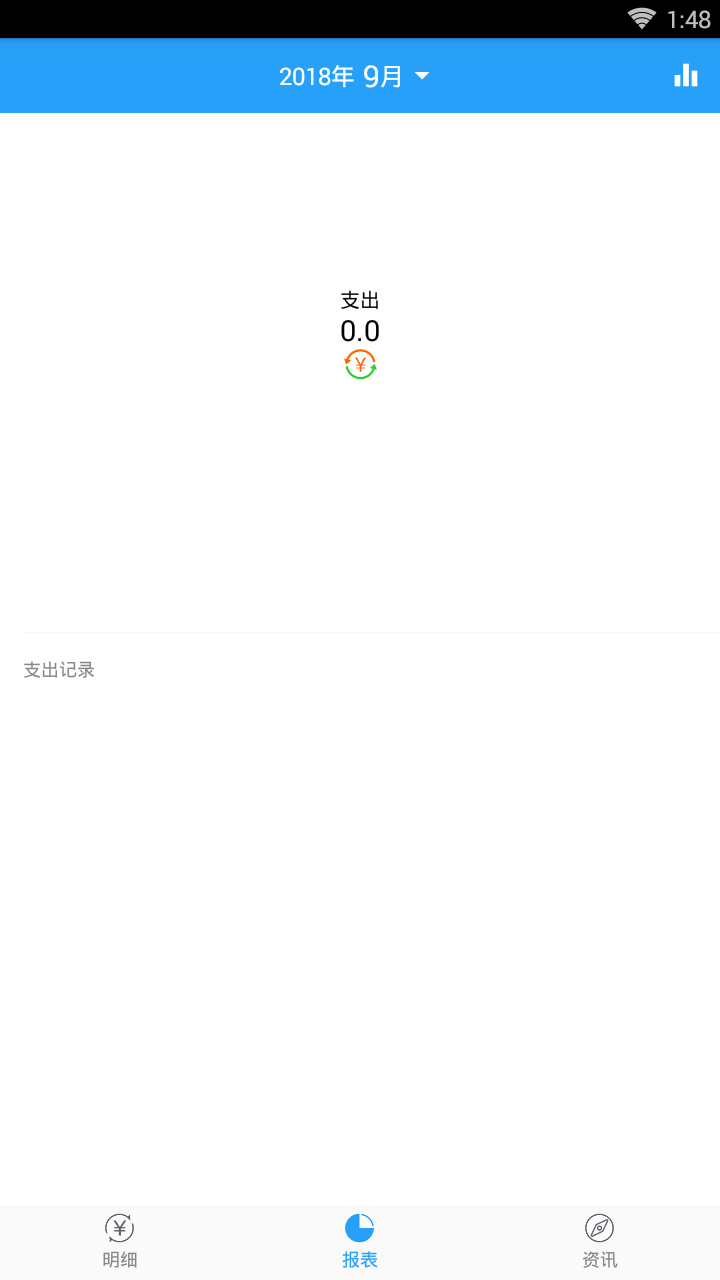Viewport: 720px width, 1280px height.
Task: Switch to the 明细 tab
Action: click(120, 1241)
